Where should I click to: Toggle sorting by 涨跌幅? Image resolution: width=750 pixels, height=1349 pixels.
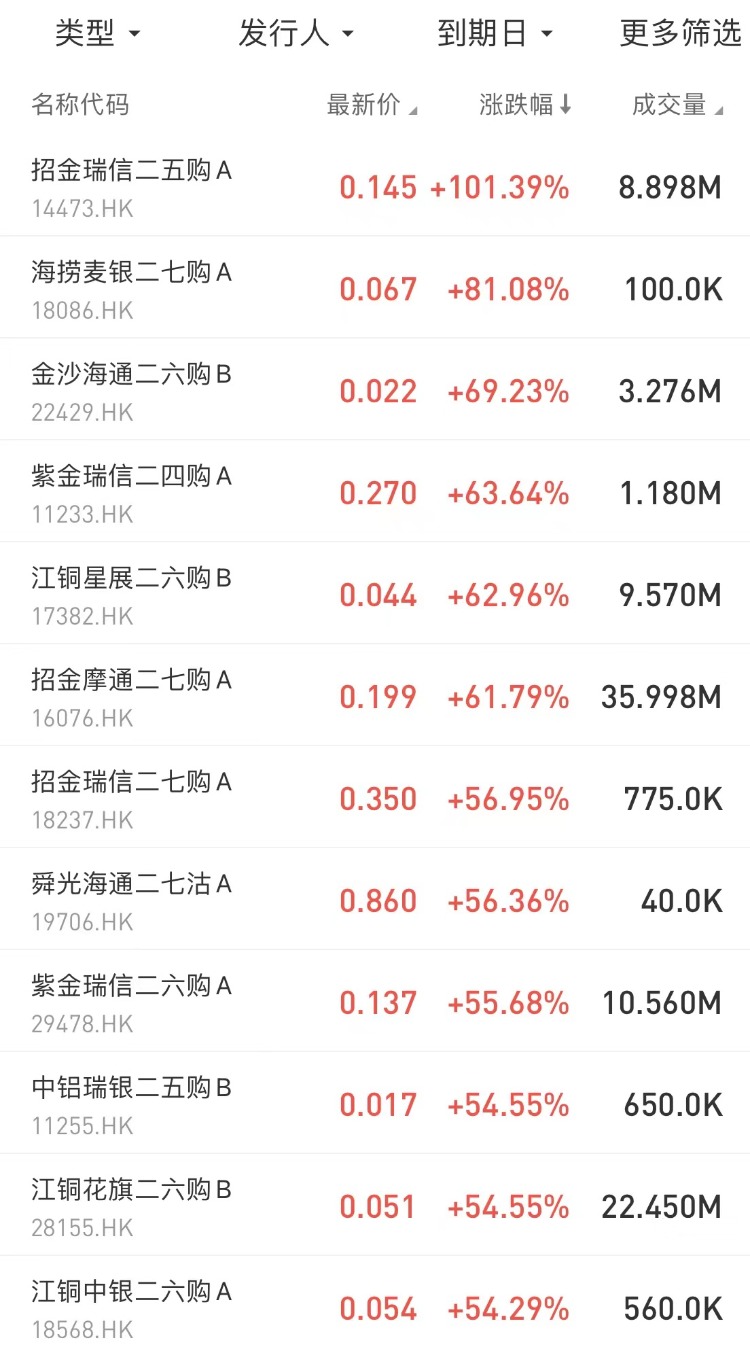[525, 105]
